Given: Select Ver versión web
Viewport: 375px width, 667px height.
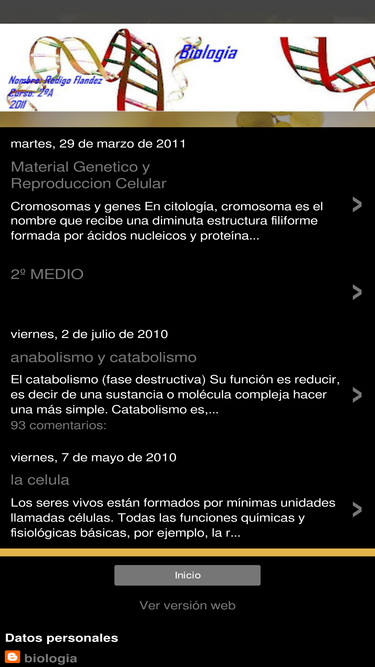Looking at the screenshot, I should tap(187, 605).
